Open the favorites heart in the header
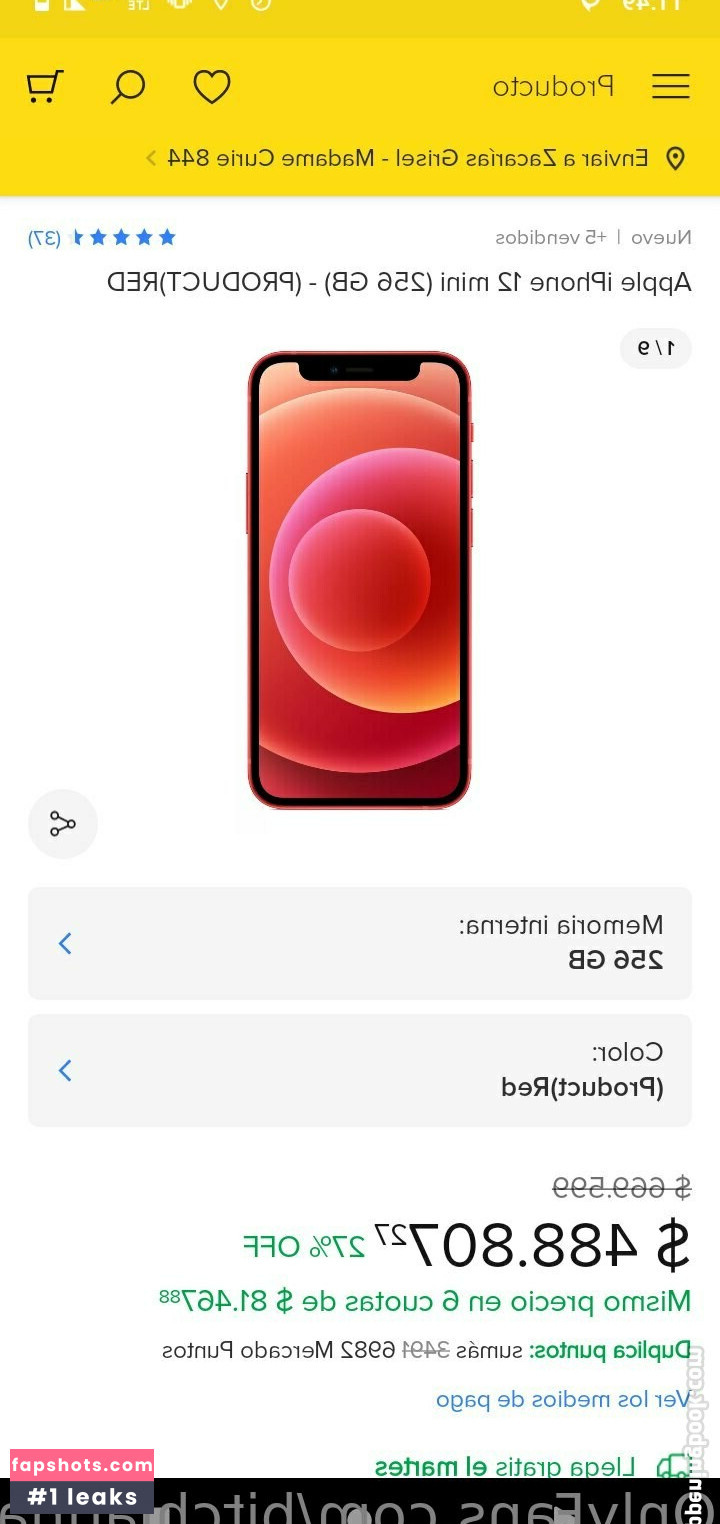Viewport: 720px width, 1524px height. tap(212, 86)
